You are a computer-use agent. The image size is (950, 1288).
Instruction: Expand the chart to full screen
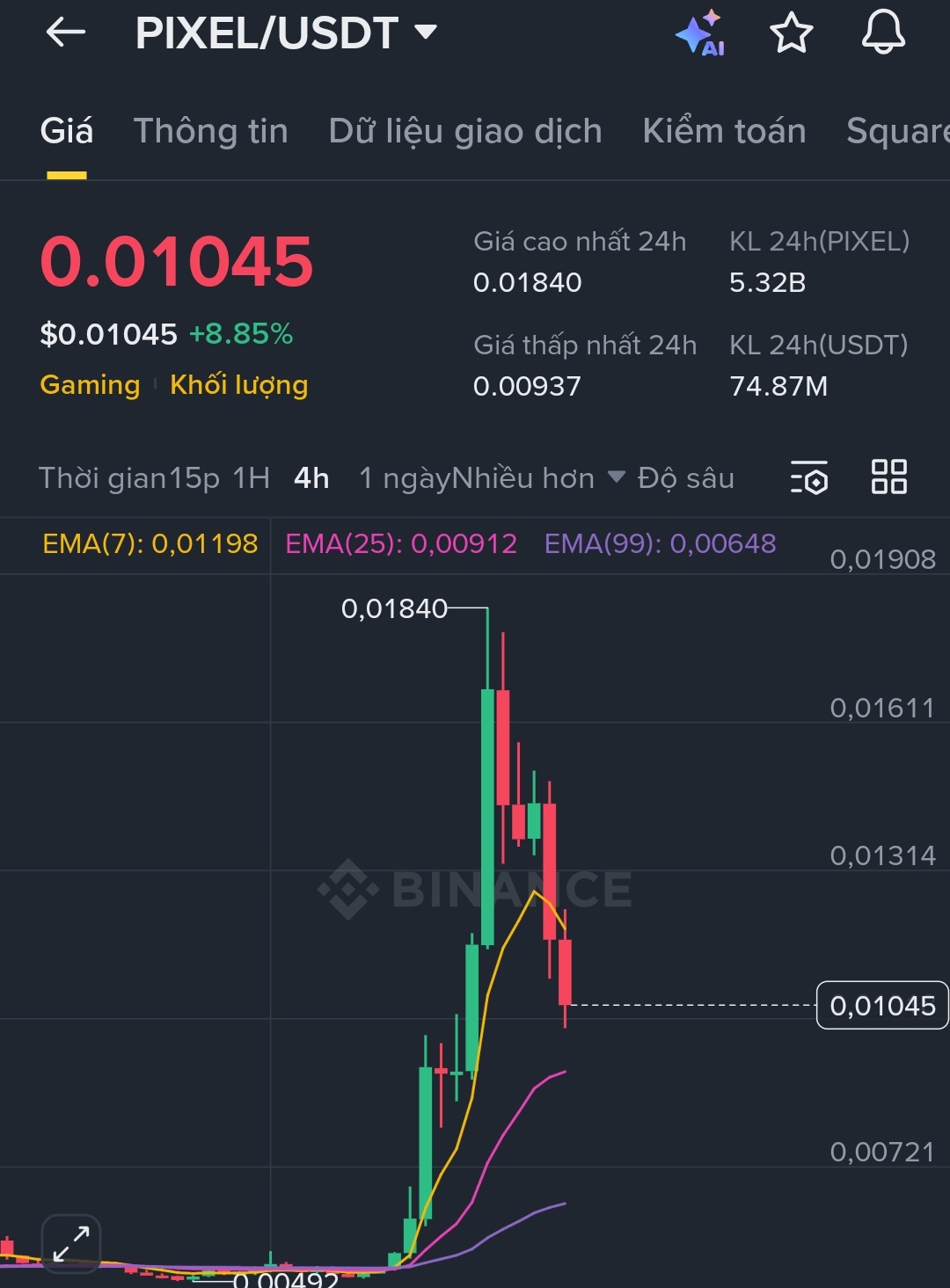click(x=71, y=1244)
